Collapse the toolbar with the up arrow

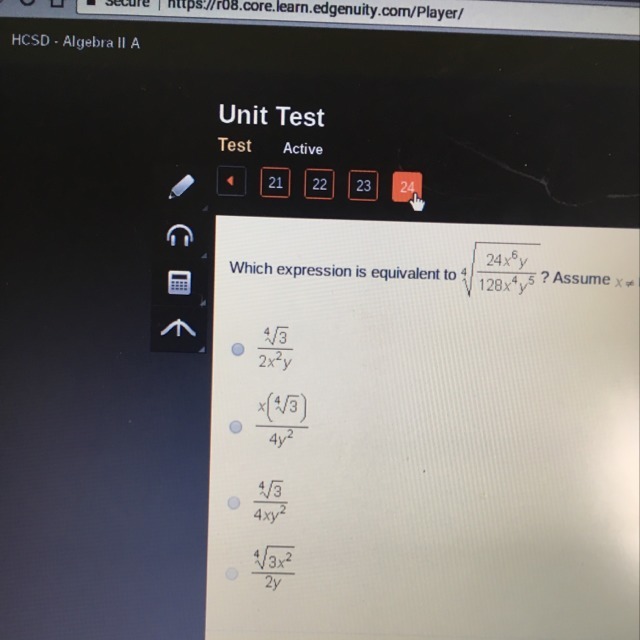pos(180,329)
